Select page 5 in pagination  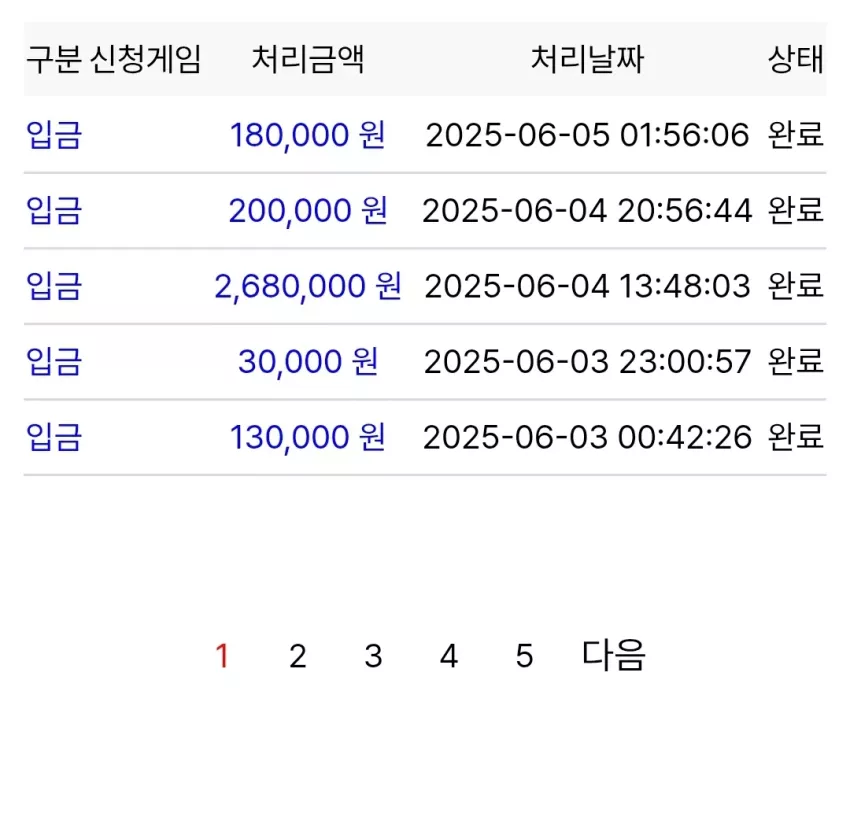click(524, 656)
